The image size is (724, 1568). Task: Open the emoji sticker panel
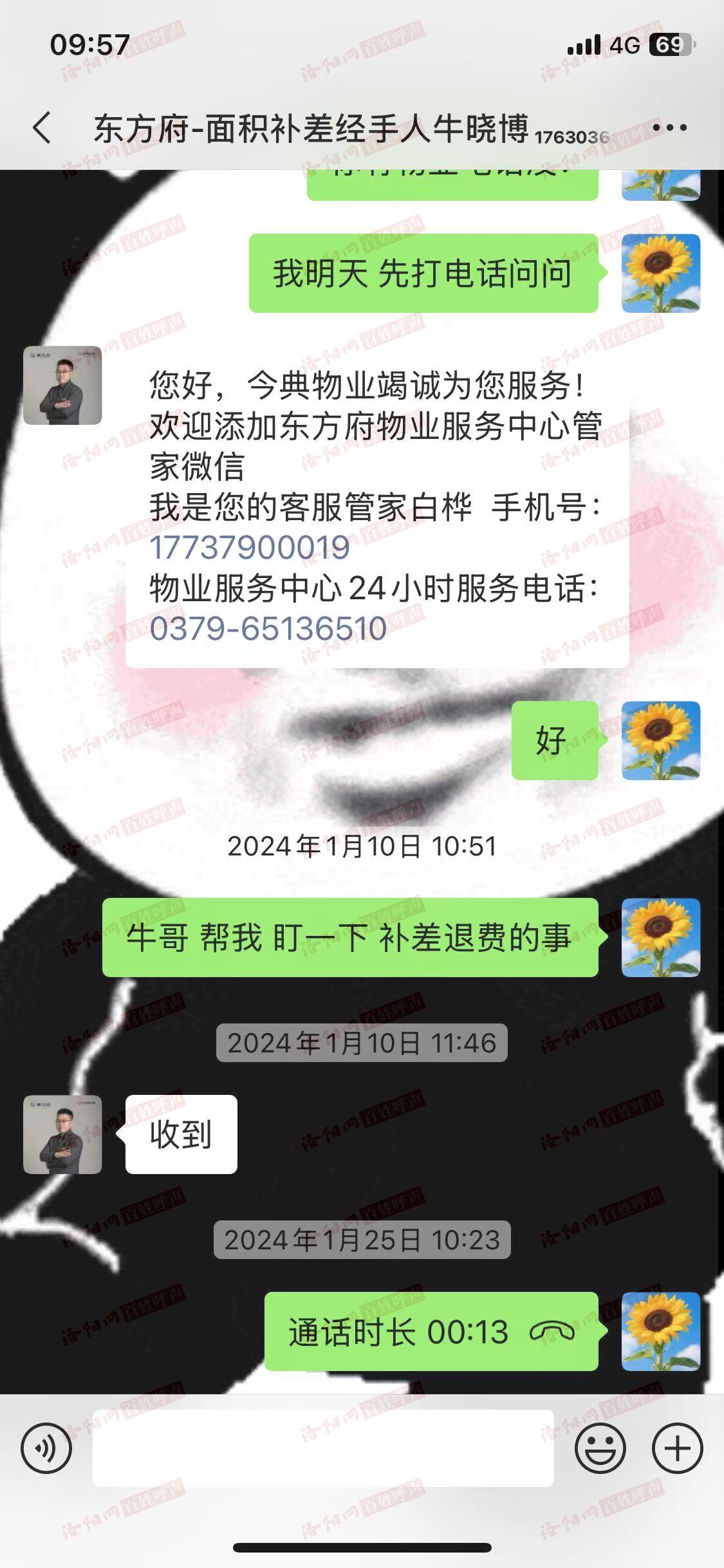tap(600, 1448)
